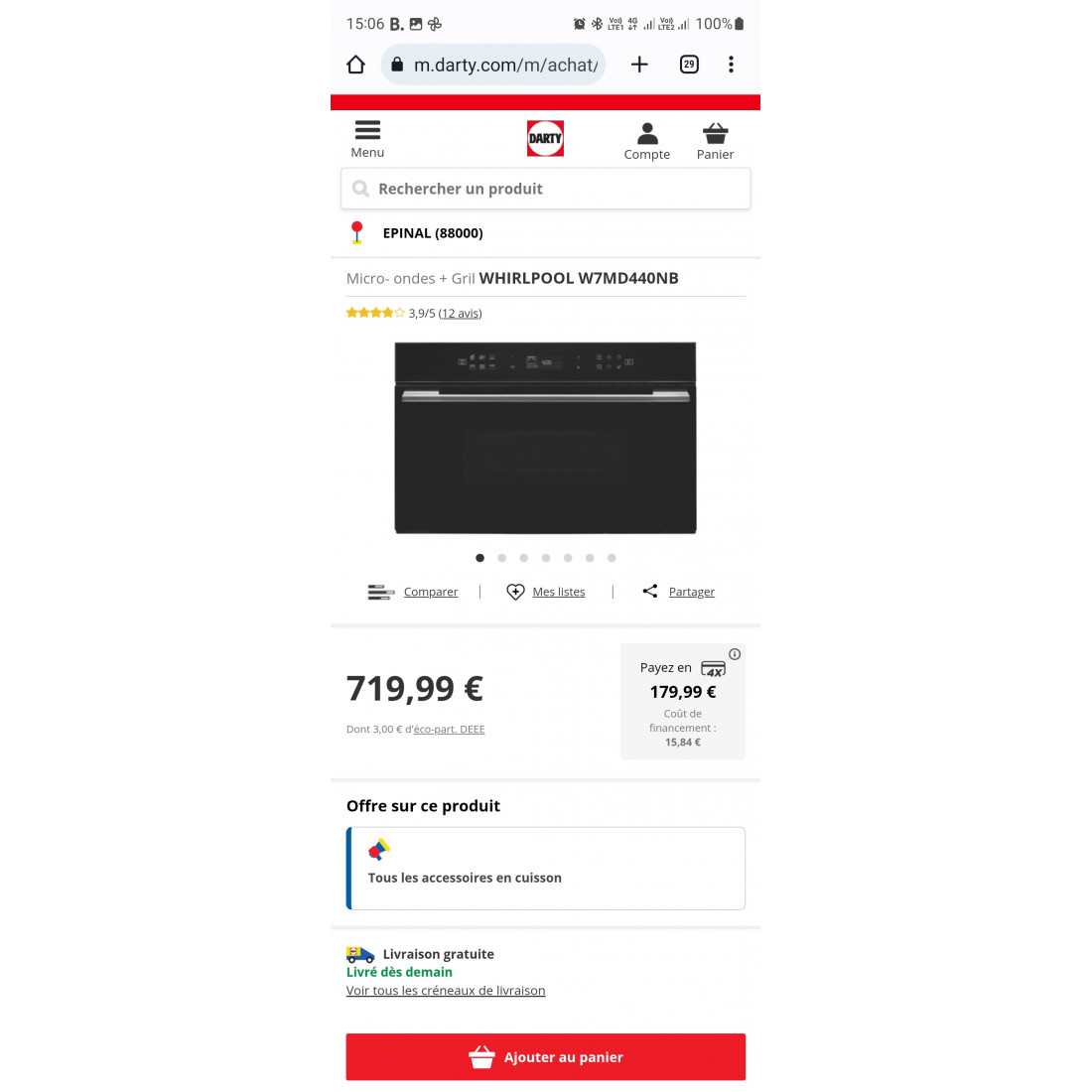Read the 12 avis reviews

pyautogui.click(x=460, y=314)
